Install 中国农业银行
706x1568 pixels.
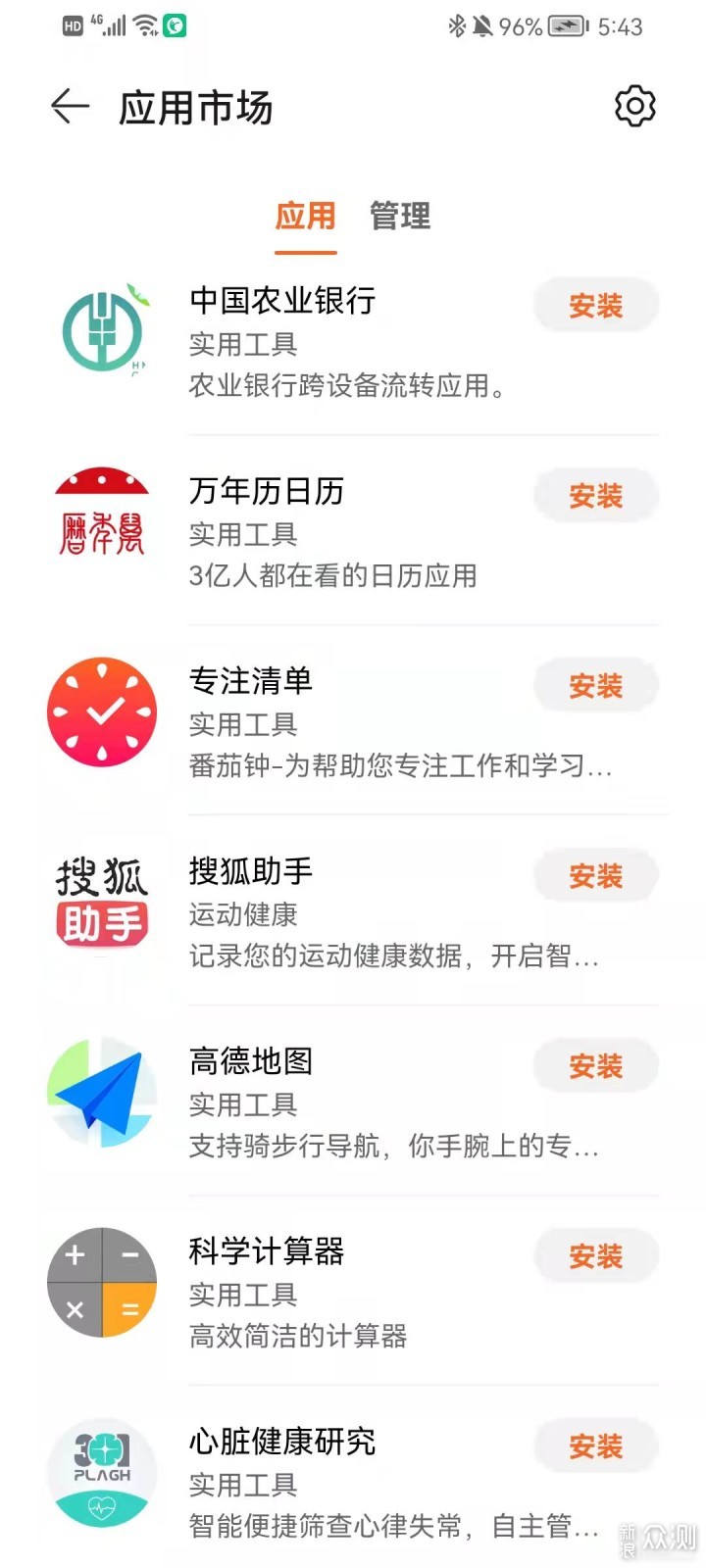(x=596, y=306)
